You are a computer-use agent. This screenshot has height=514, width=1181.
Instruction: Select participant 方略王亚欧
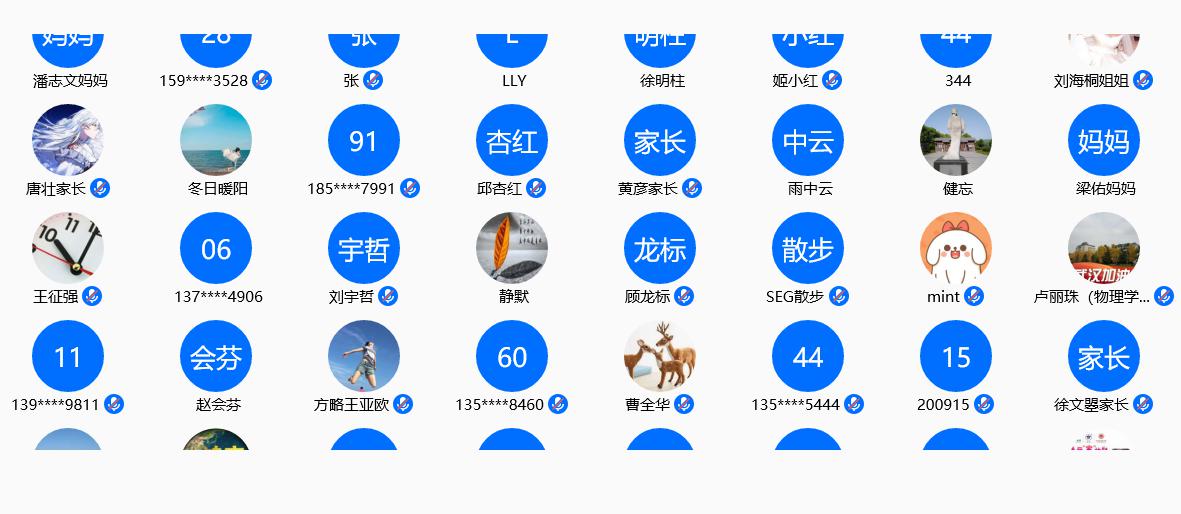(x=363, y=357)
